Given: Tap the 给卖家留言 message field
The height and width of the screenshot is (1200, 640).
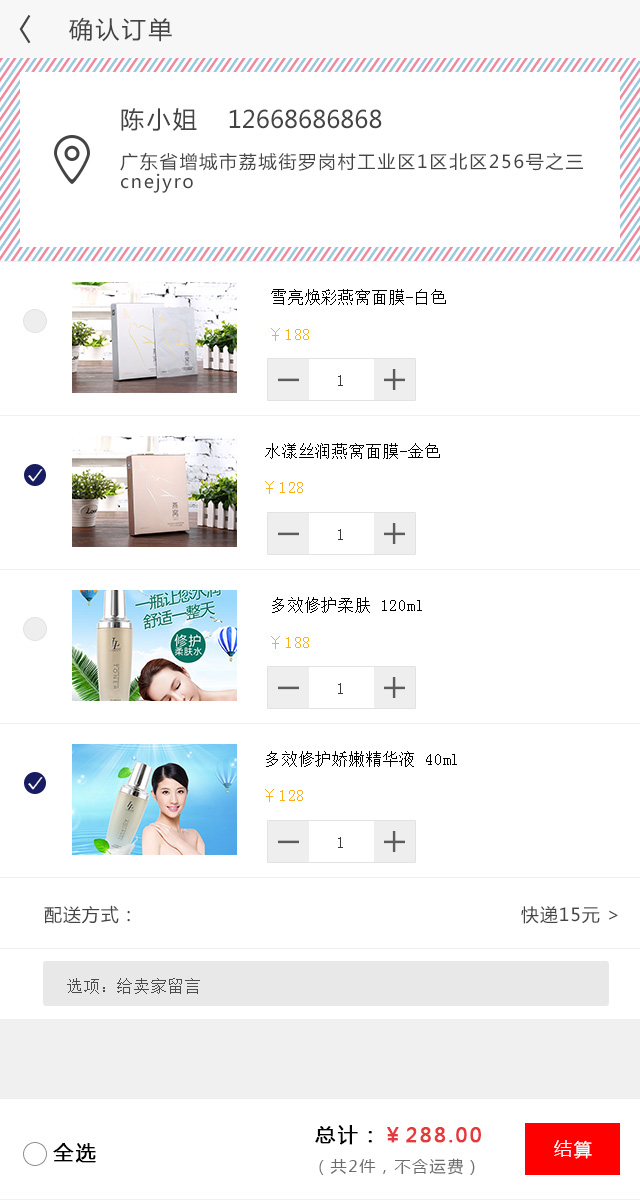Looking at the screenshot, I should (x=326, y=984).
